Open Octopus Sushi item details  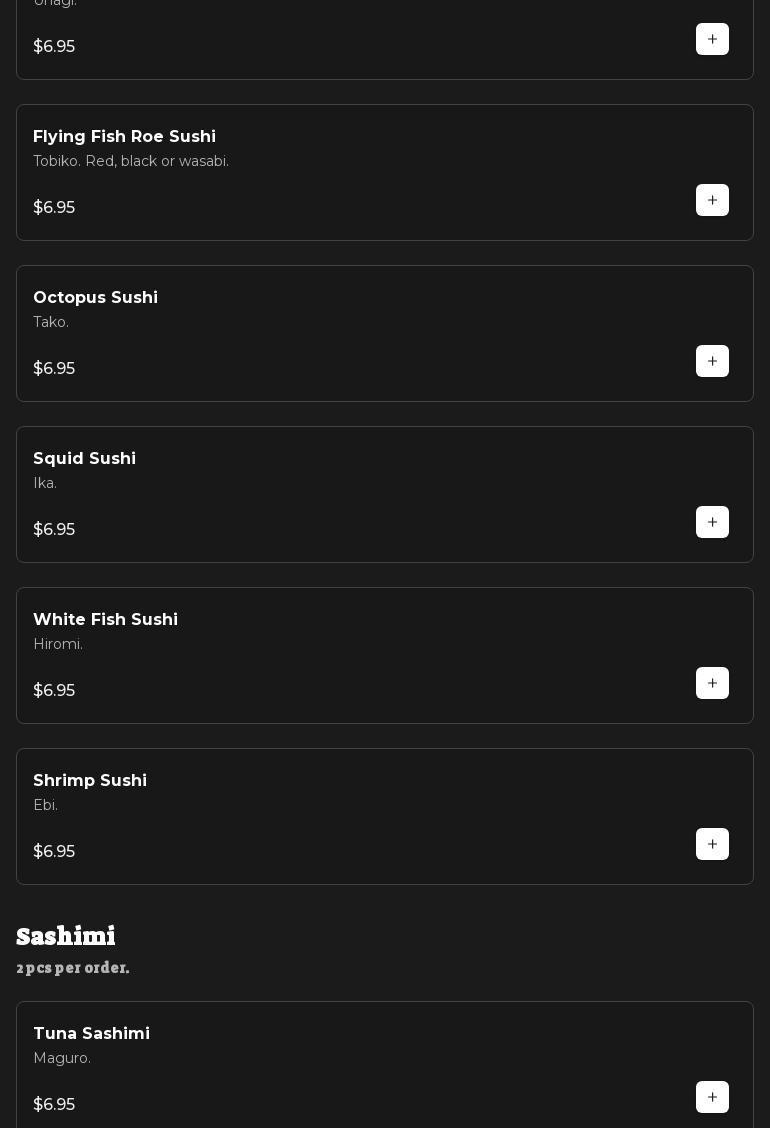(x=95, y=298)
